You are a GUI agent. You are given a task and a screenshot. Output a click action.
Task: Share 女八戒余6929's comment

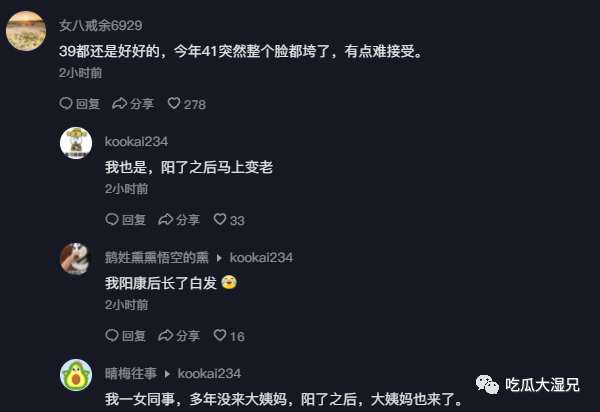click(133, 103)
